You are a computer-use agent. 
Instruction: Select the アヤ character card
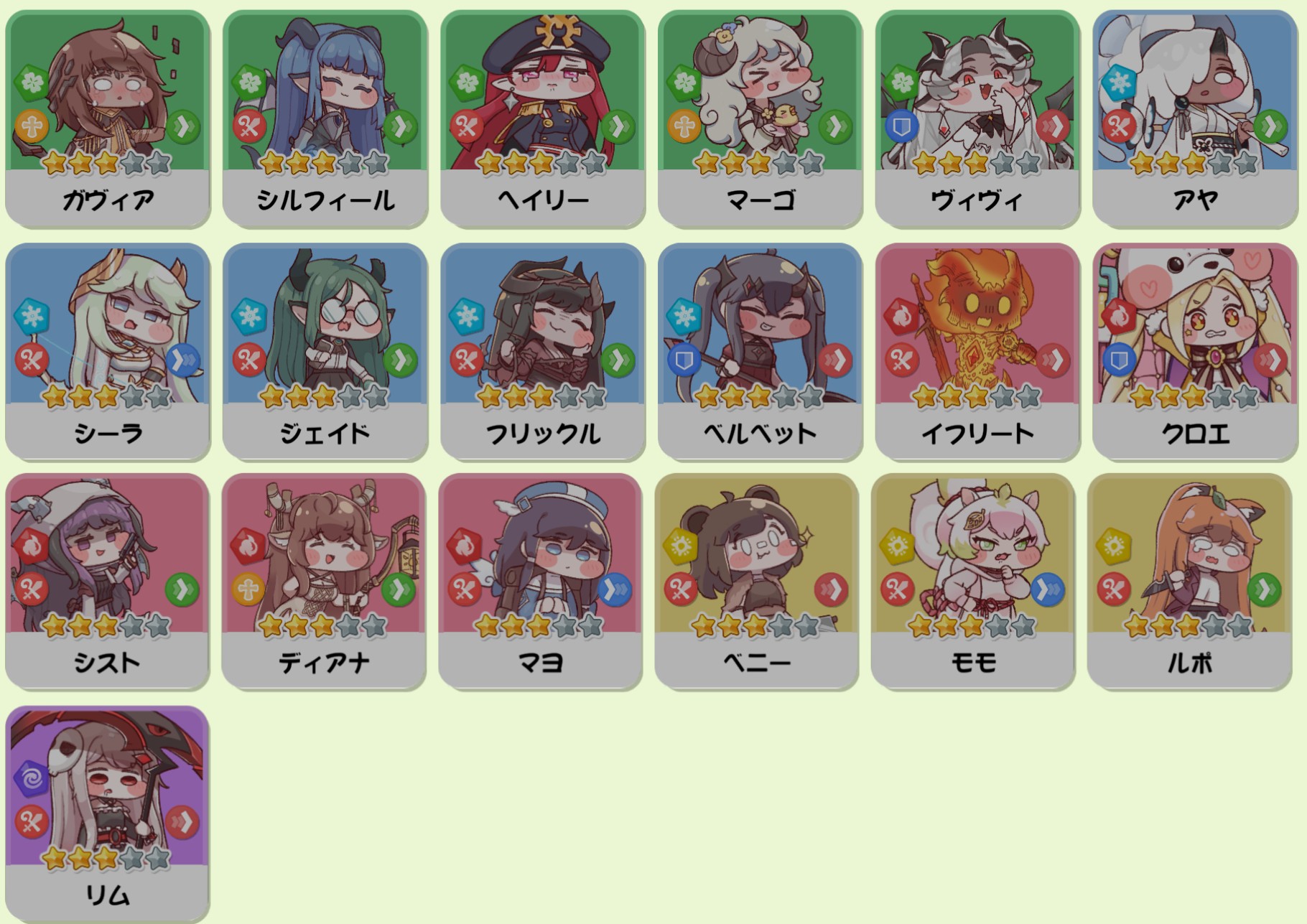1195,118
